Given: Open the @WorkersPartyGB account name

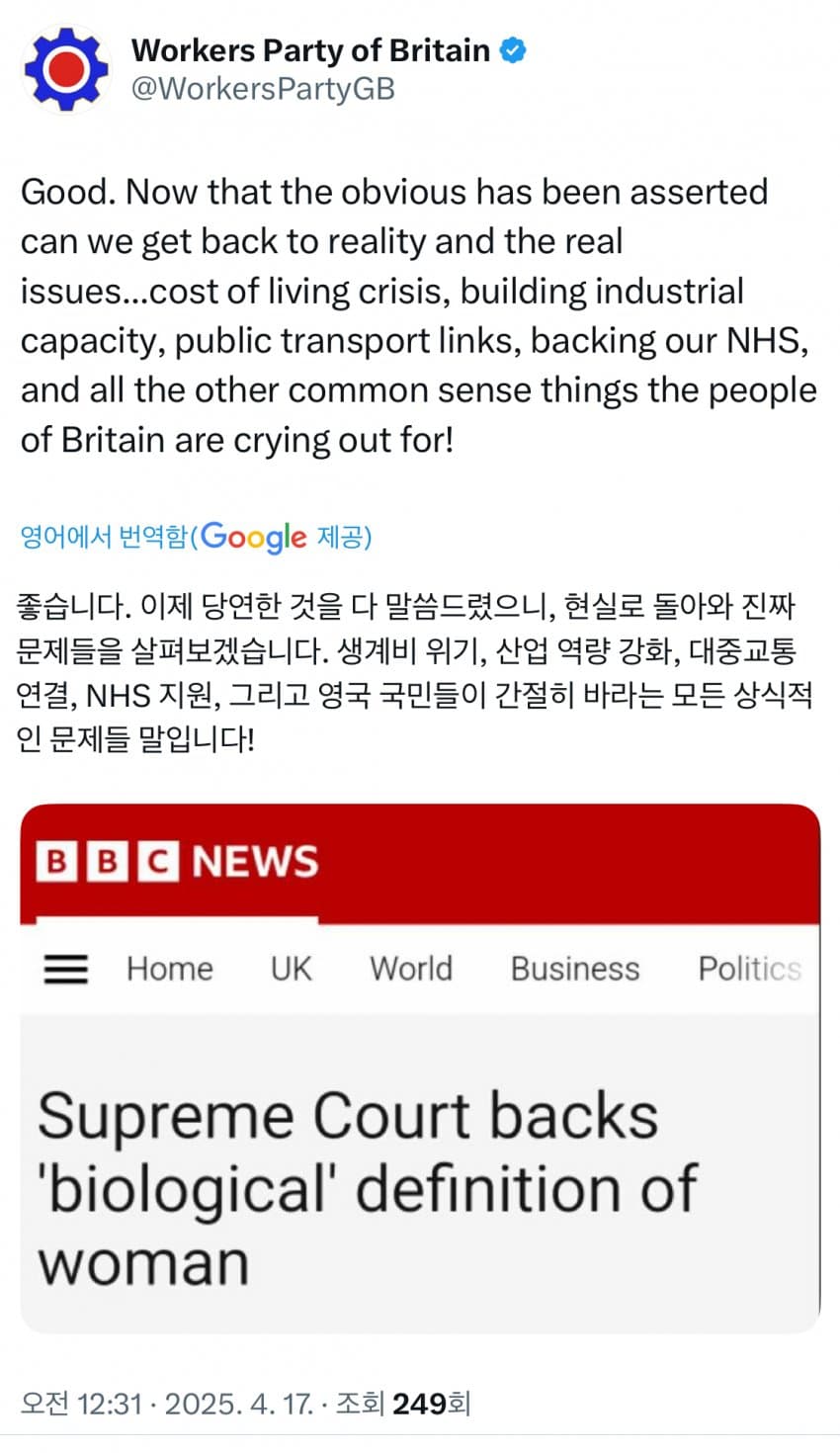Looking at the screenshot, I should click(x=263, y=89).
